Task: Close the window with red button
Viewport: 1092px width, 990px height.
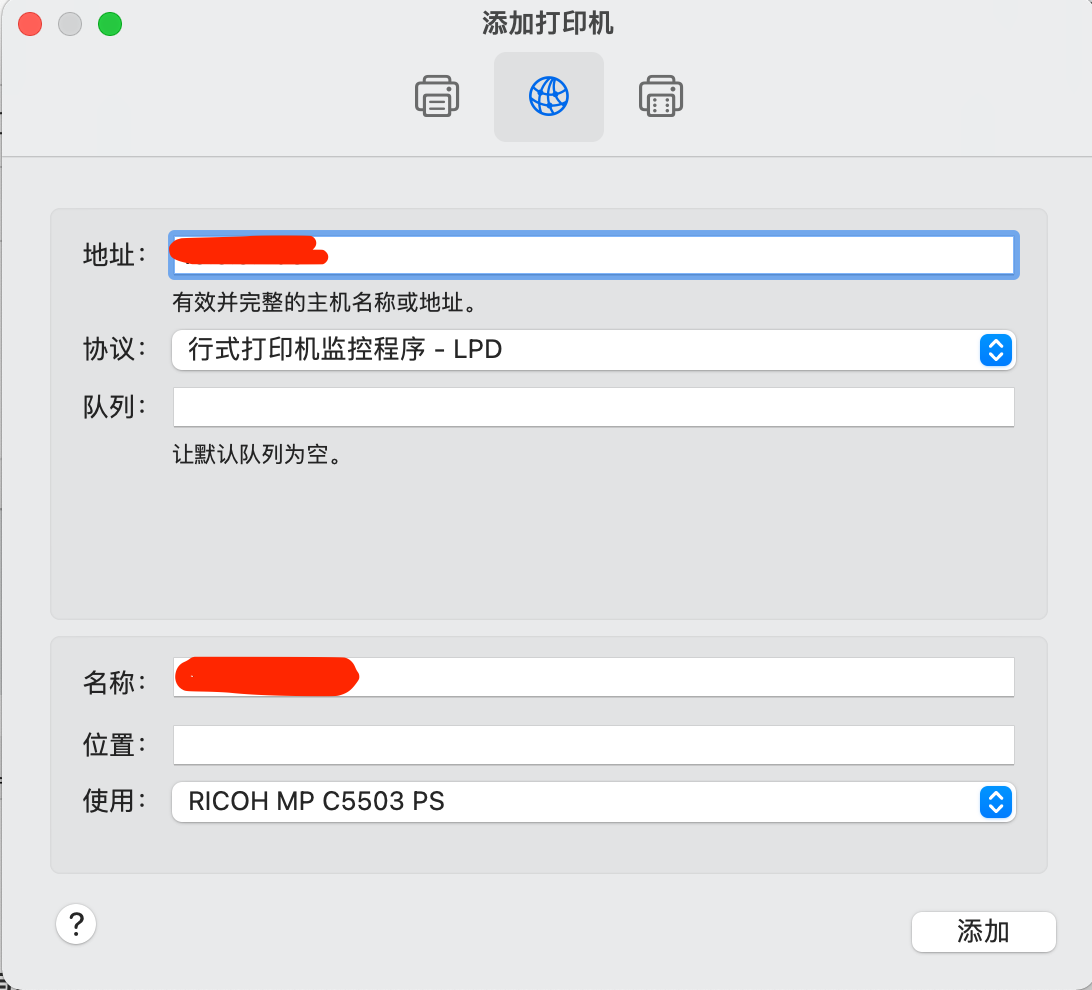Action: tap(30, 24)
